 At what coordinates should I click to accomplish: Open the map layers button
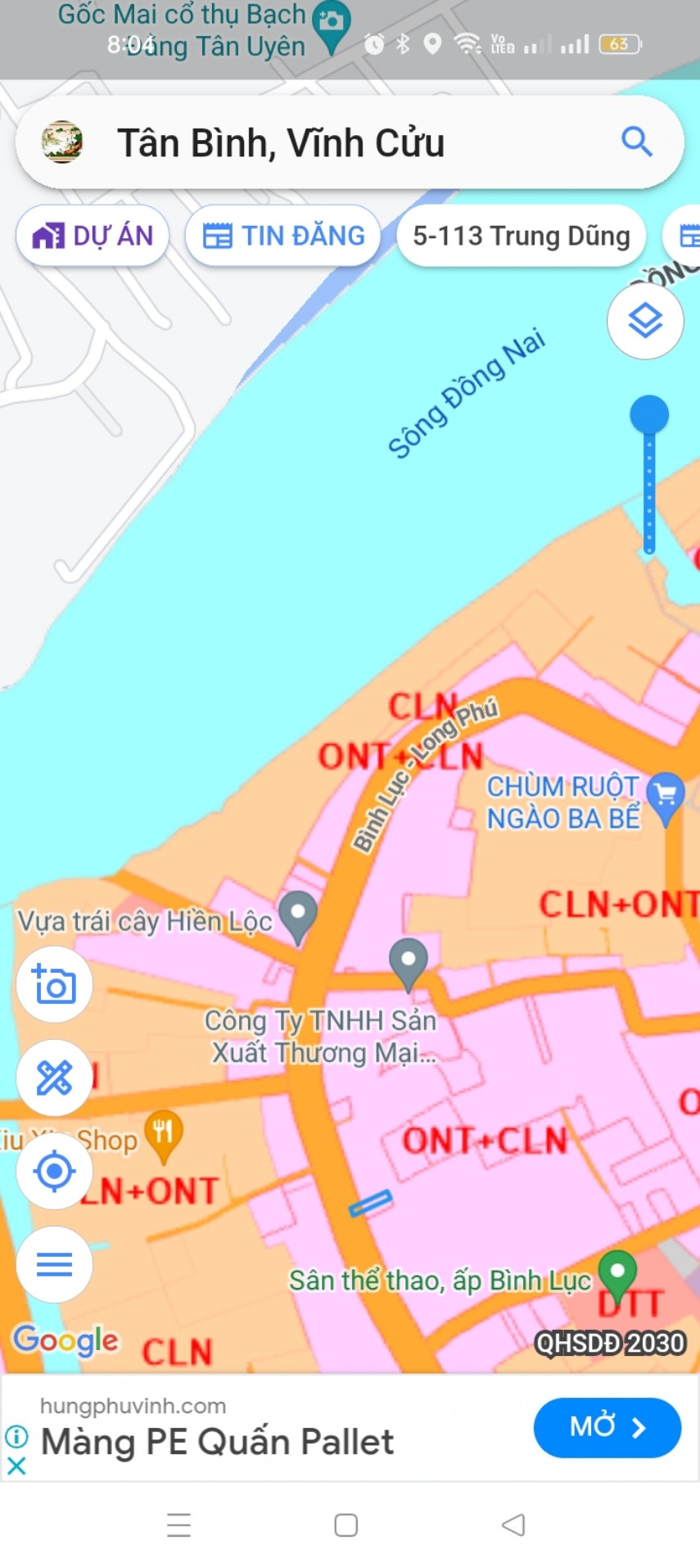(x=645, y=320)
